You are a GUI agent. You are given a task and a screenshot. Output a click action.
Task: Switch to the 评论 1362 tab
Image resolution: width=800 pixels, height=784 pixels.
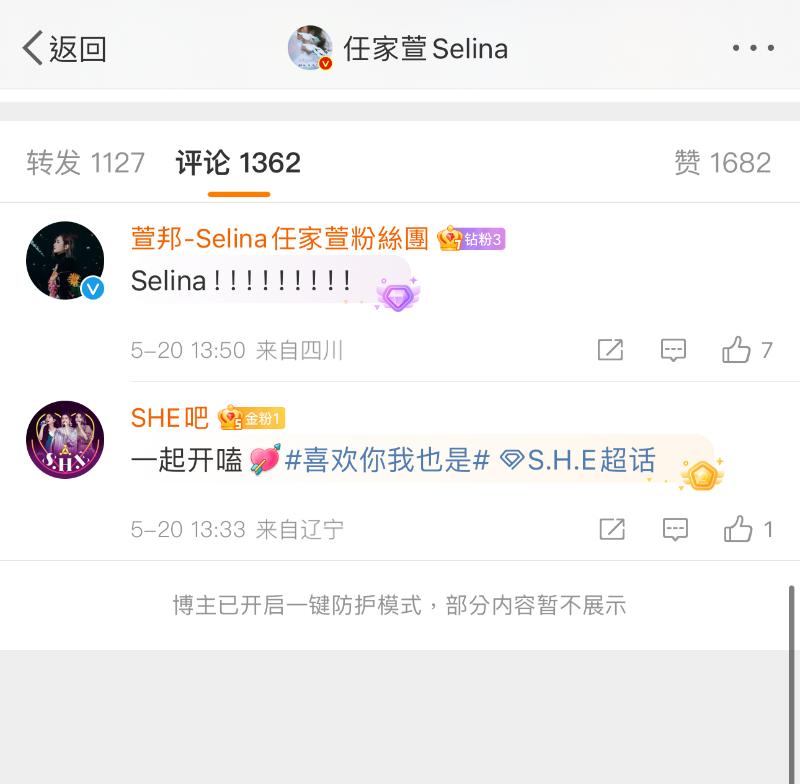coord(238,163)
